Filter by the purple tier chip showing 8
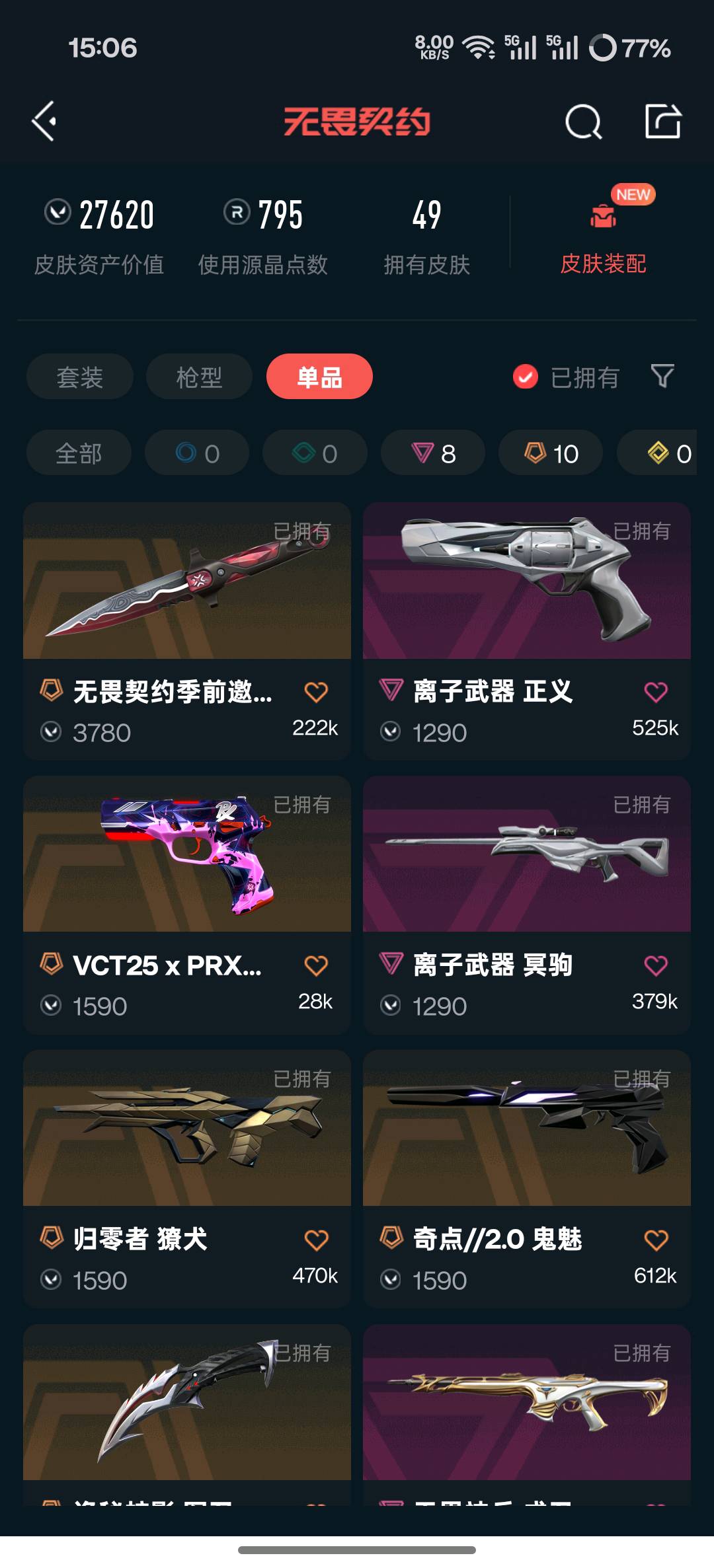714x1568 pixels. (x=433, y=453)
